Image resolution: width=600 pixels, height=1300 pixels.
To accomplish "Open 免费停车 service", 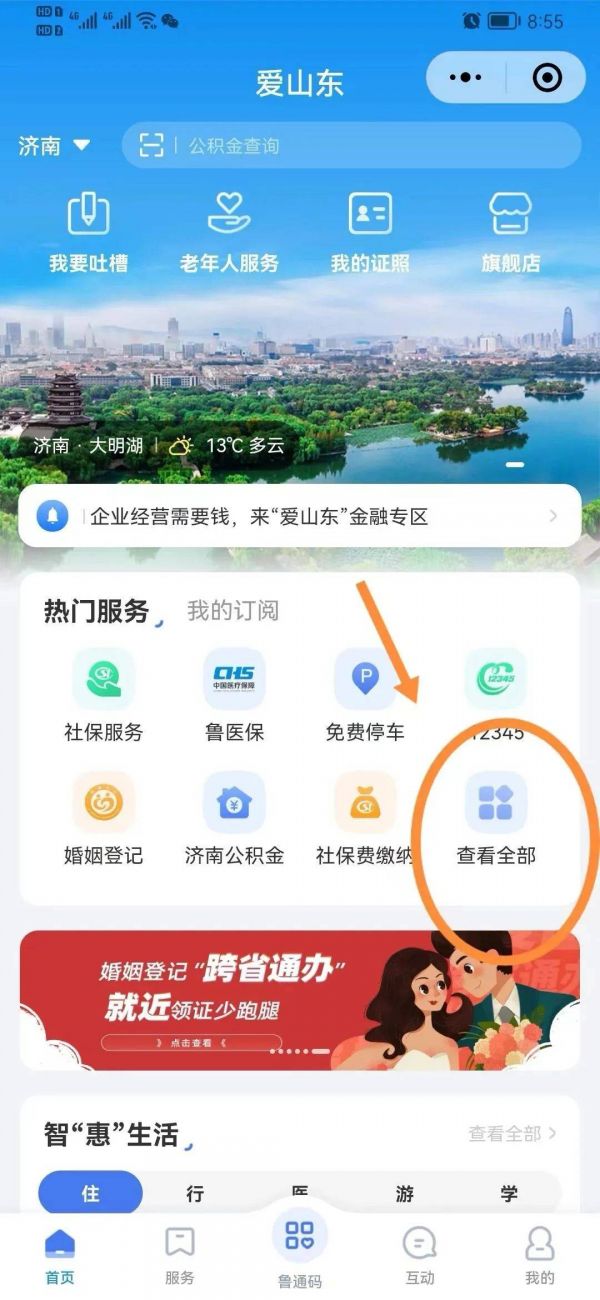I will (x=365, y=695).
